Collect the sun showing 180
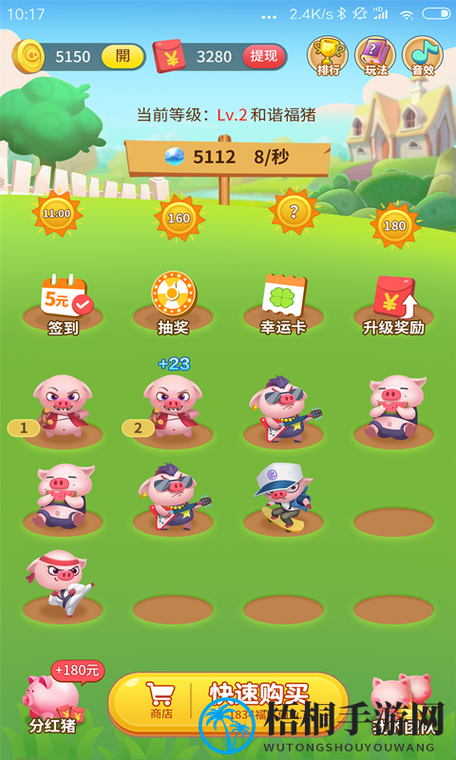This screenshot has width=456, height=760. [x=395, y=225]
